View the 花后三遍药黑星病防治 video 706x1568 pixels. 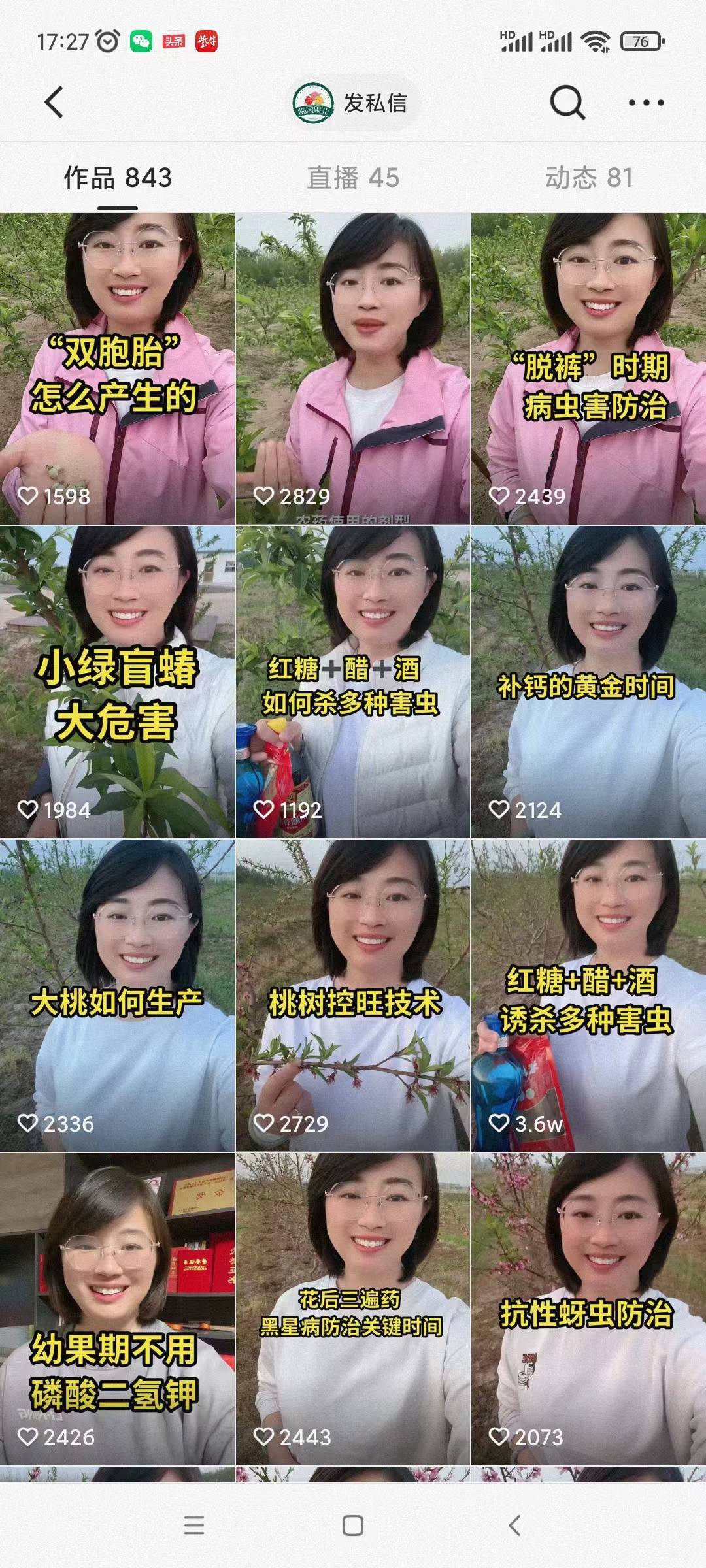(353, 1309)
